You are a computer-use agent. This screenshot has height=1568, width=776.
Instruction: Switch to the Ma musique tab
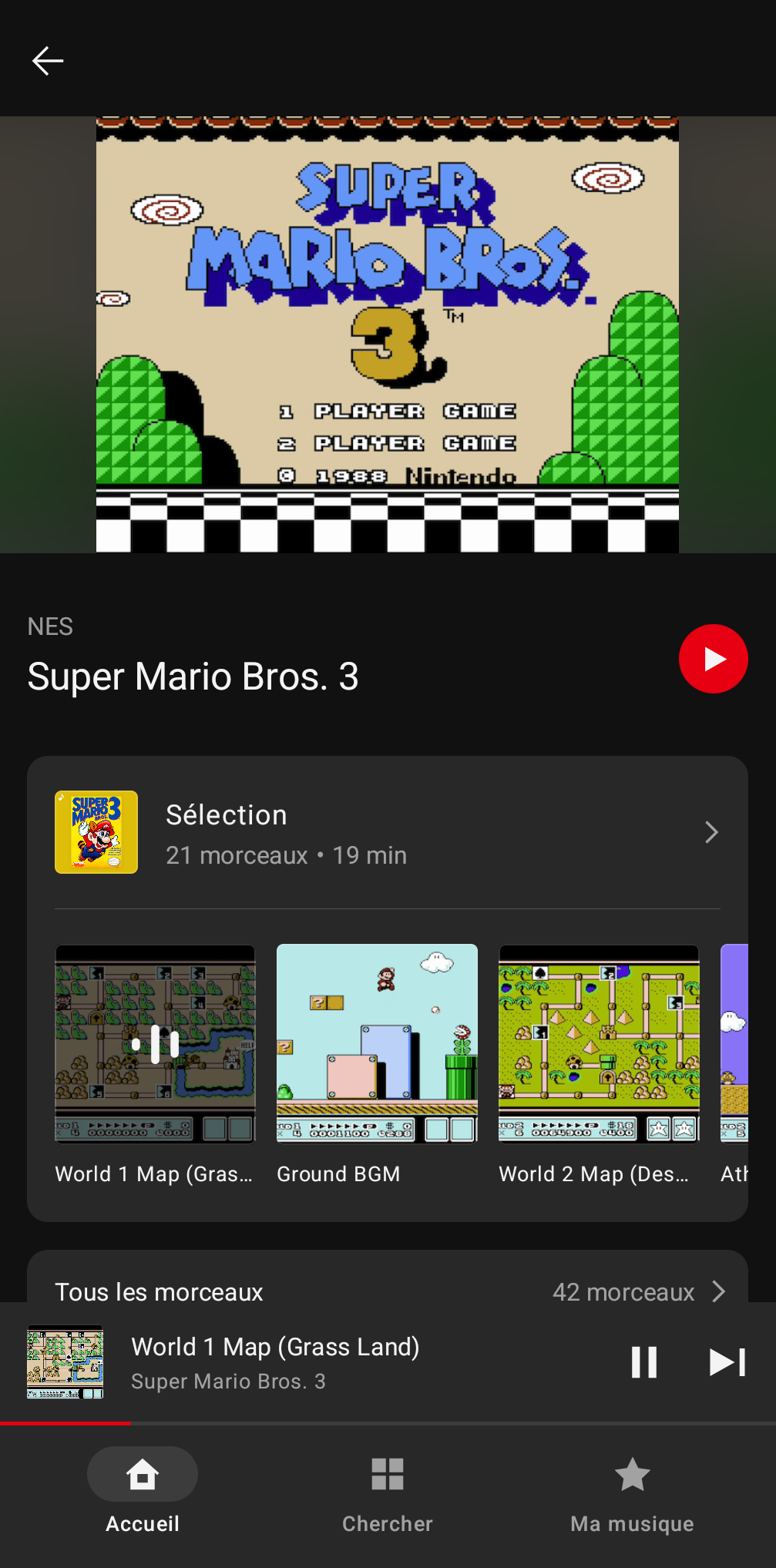pos(632,1495)
